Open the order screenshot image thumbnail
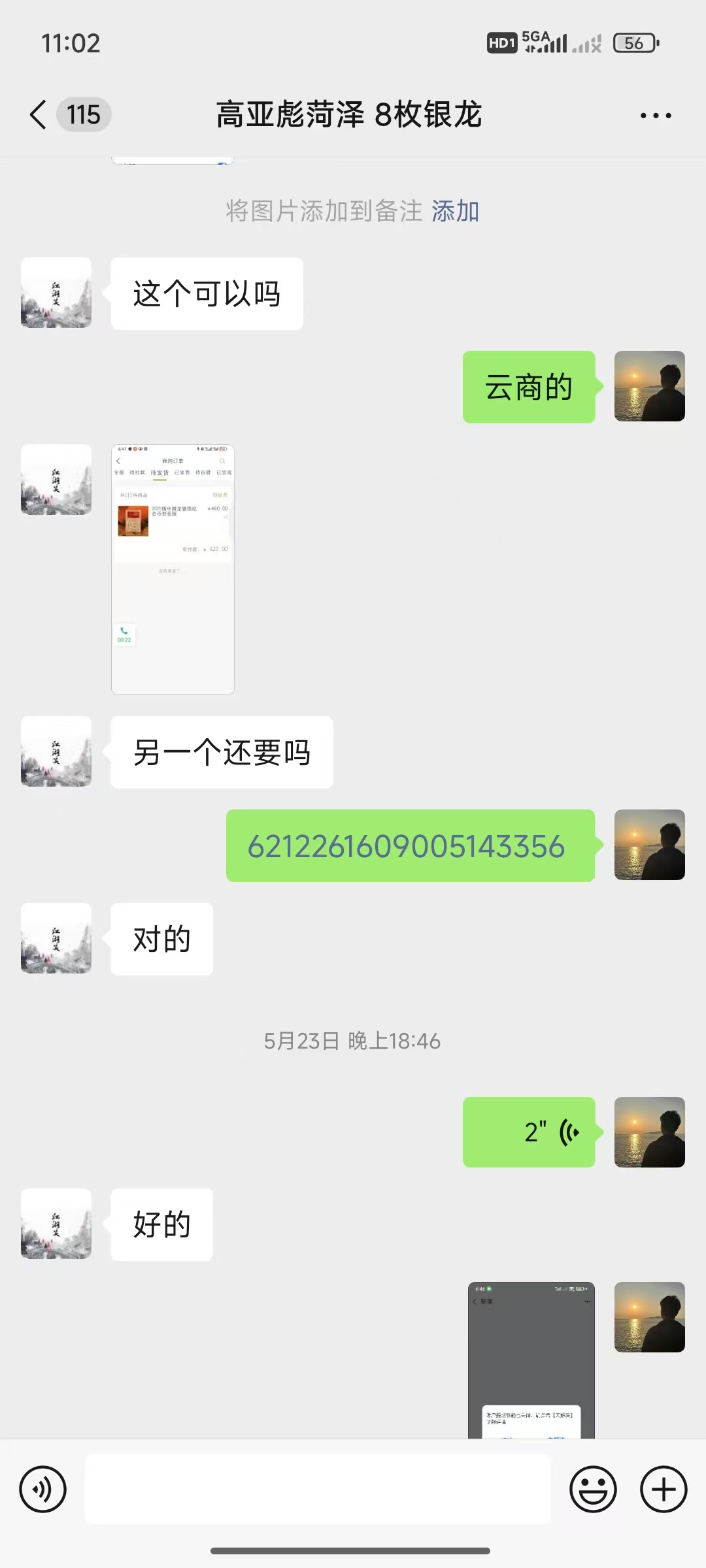 173,569
